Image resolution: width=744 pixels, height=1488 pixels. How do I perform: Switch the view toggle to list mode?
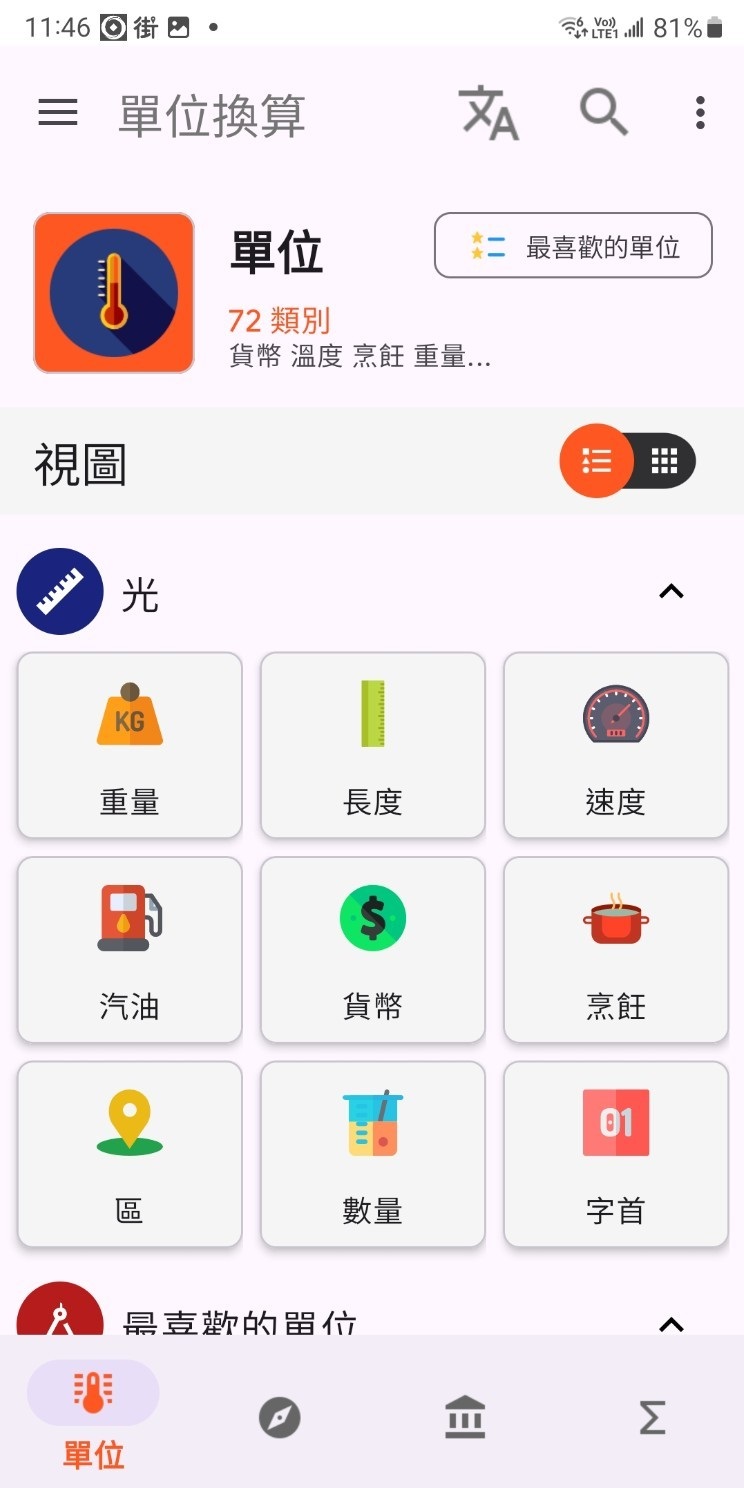tap(596, 461)
